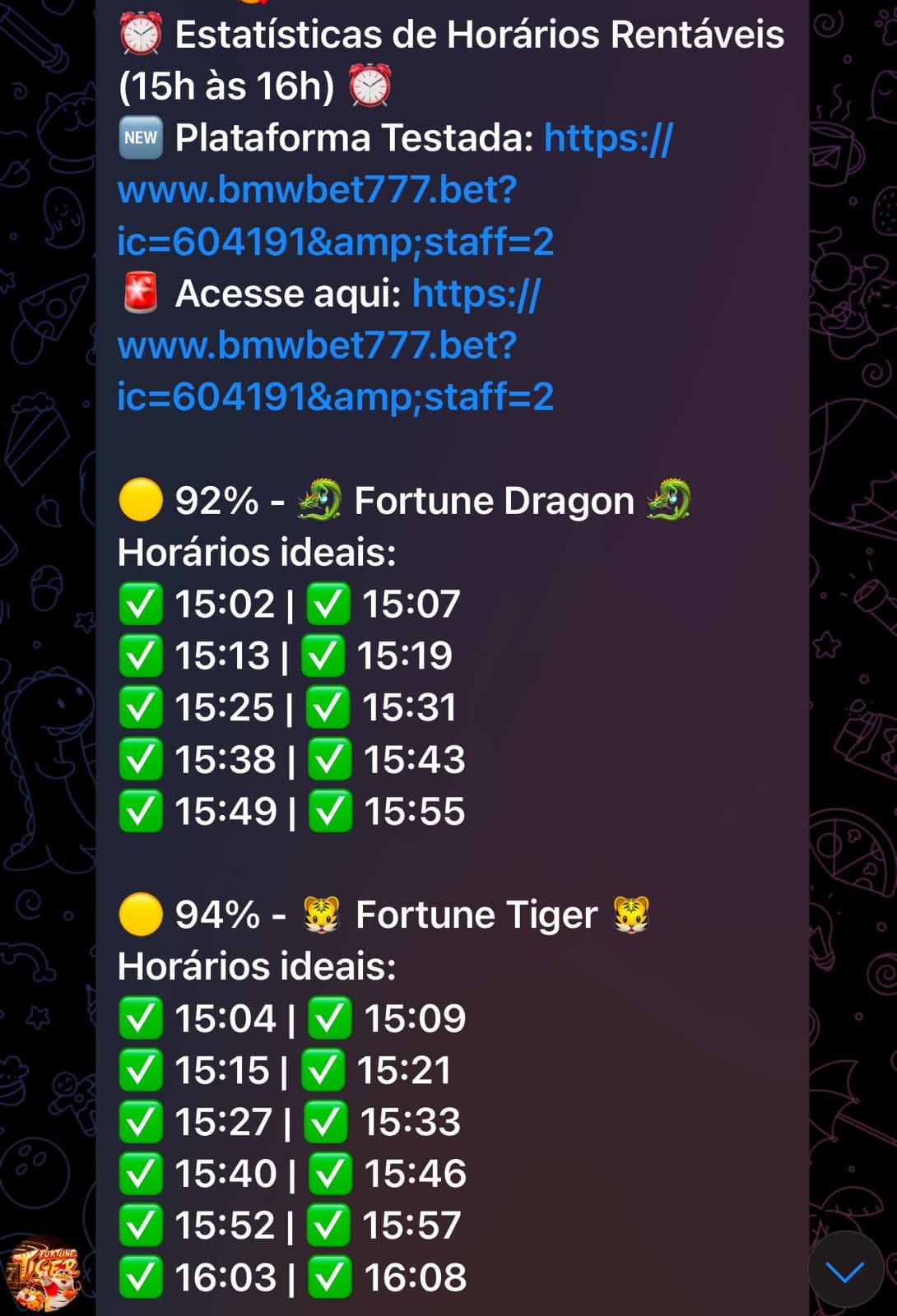Open the Acesse aqui bmwbet777 link
897x1316 pixels.
pos(336,345)
